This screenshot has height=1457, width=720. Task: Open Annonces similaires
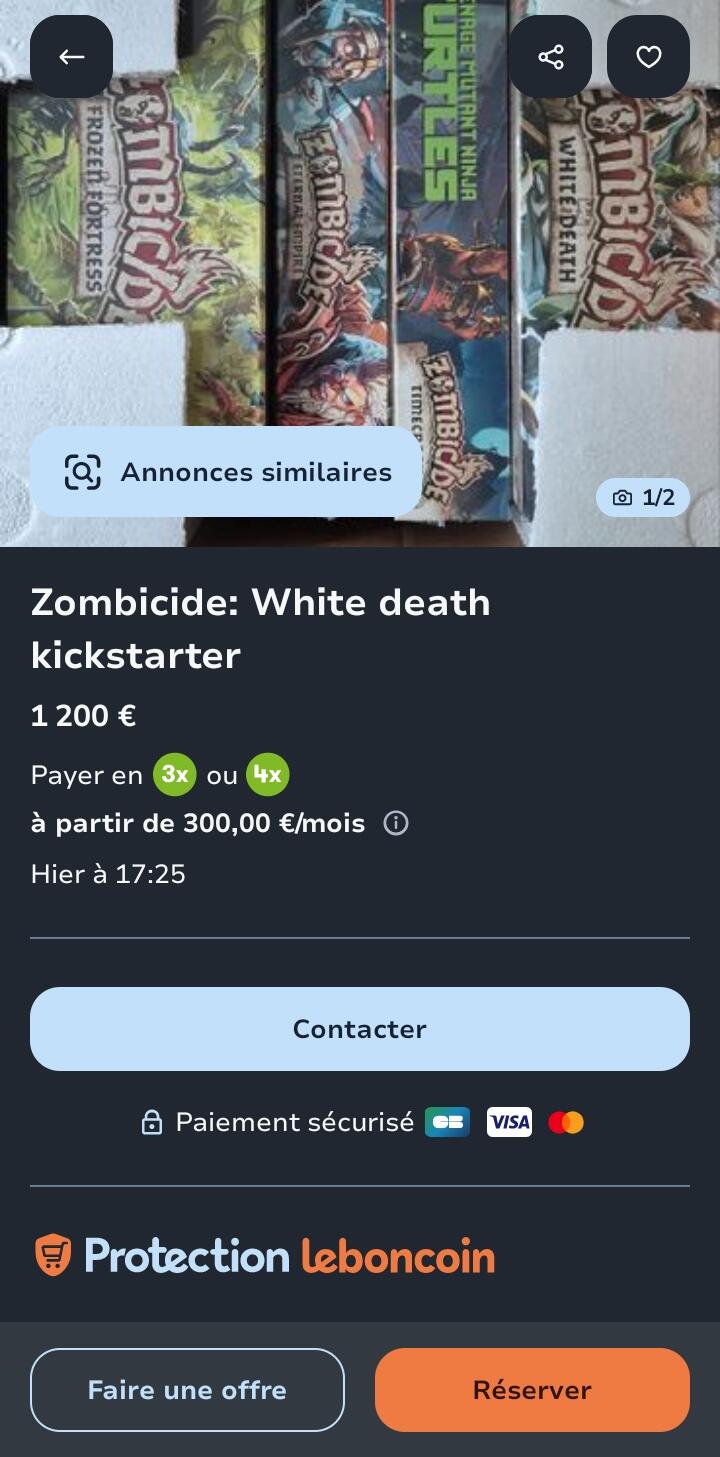226,472
